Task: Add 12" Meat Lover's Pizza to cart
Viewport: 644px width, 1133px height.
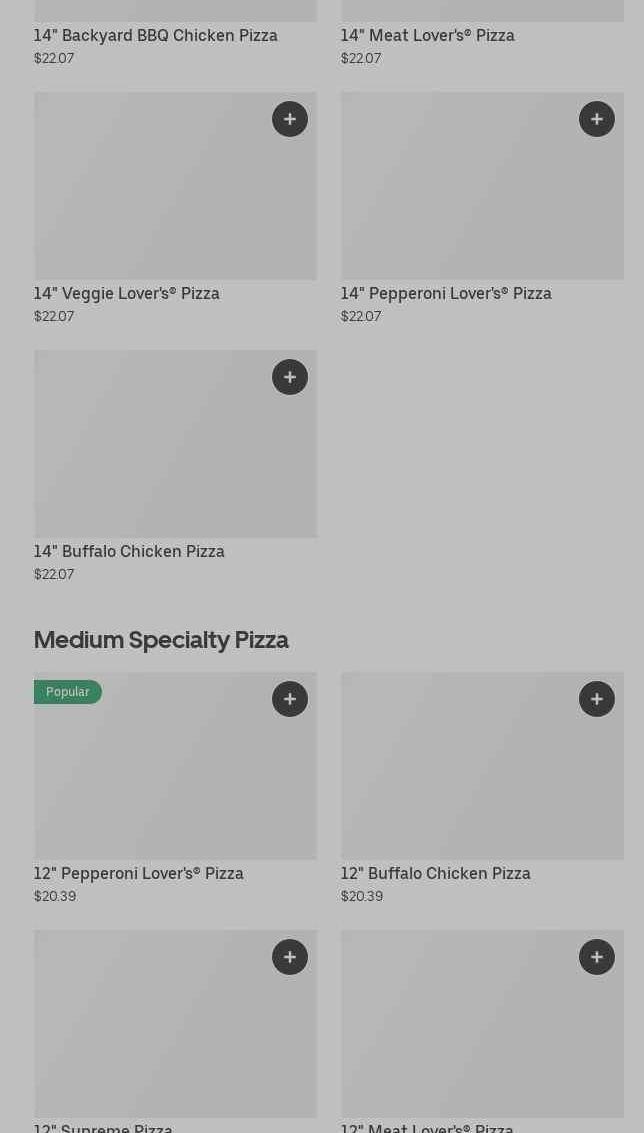Action: click(597, 957)
